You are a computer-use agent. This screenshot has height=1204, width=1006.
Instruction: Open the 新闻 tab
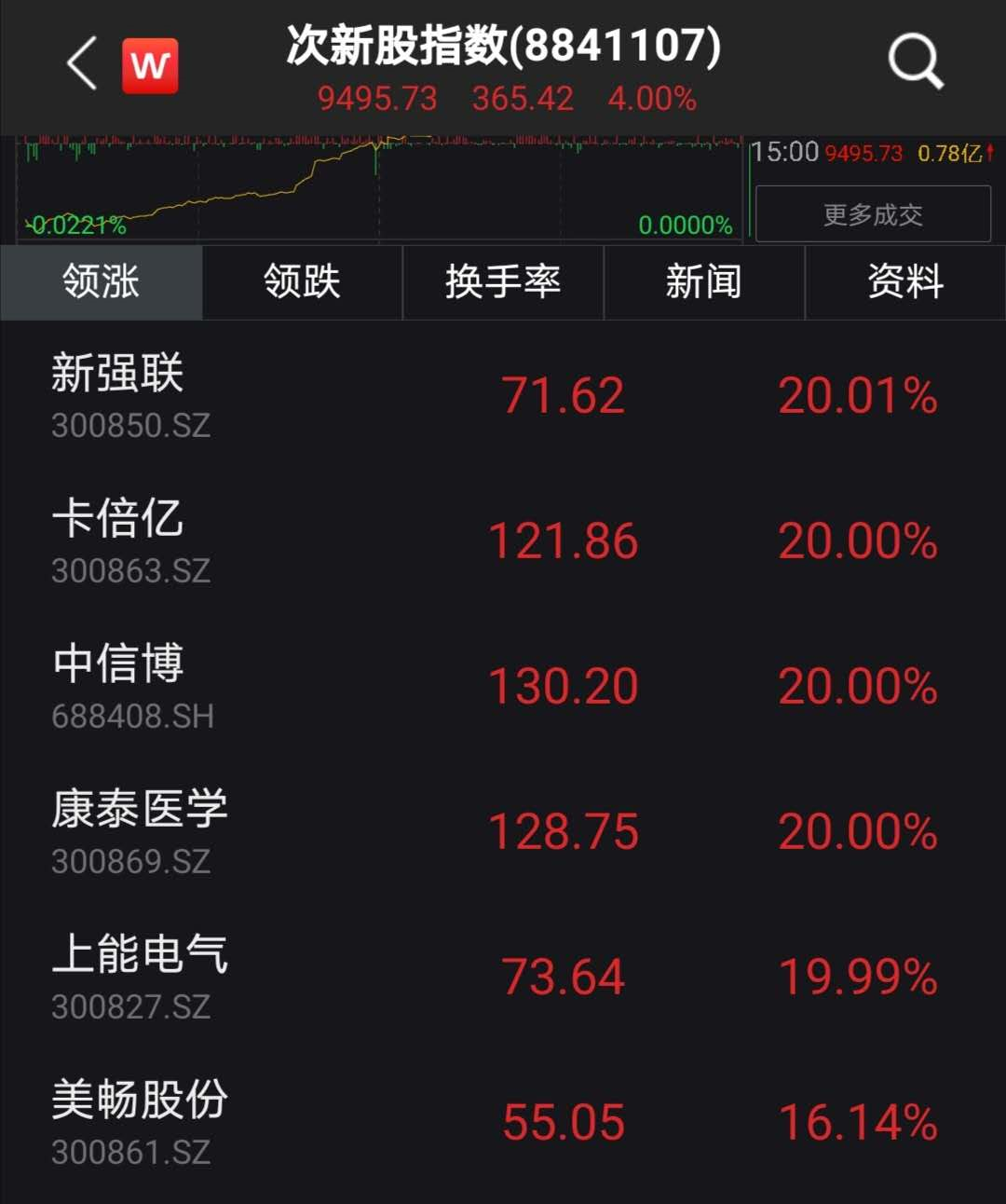(703, 282)
